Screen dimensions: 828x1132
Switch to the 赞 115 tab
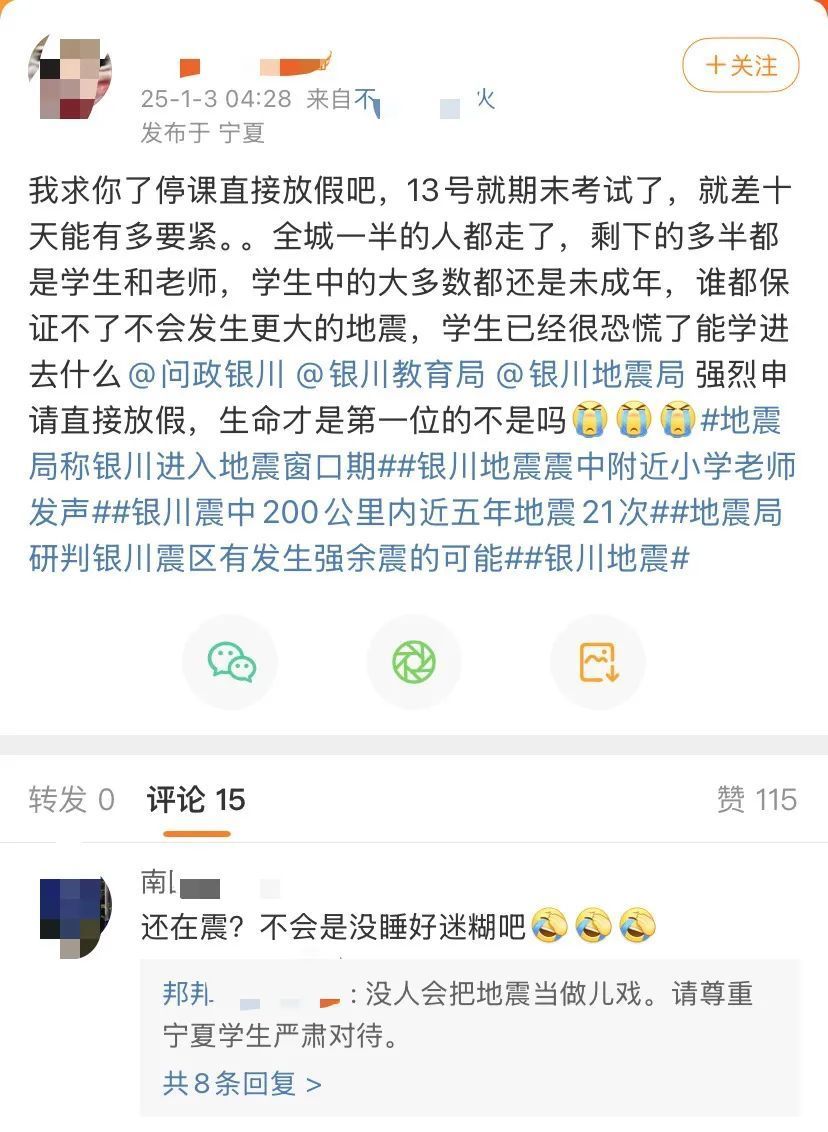[756, 800]
